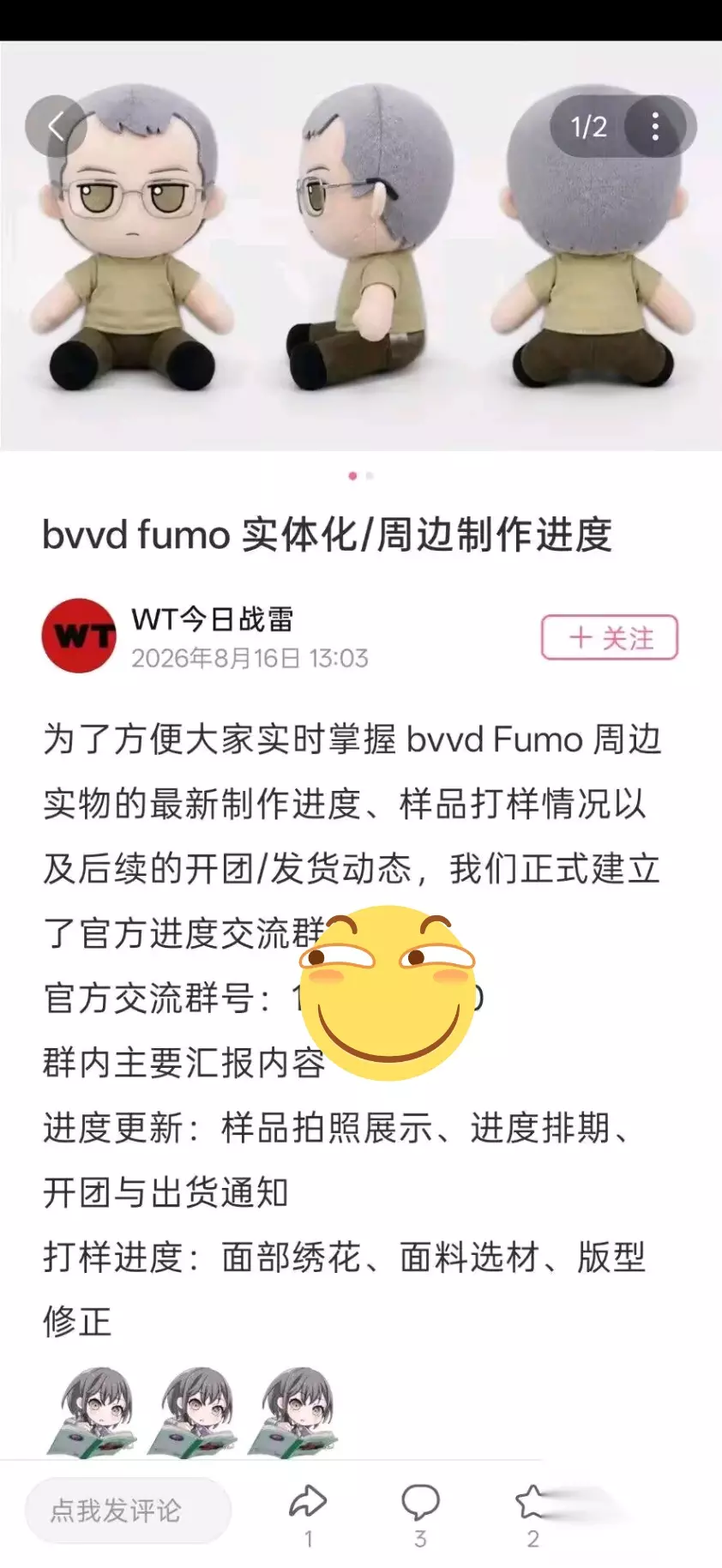Share this post

click(308, 1502)
